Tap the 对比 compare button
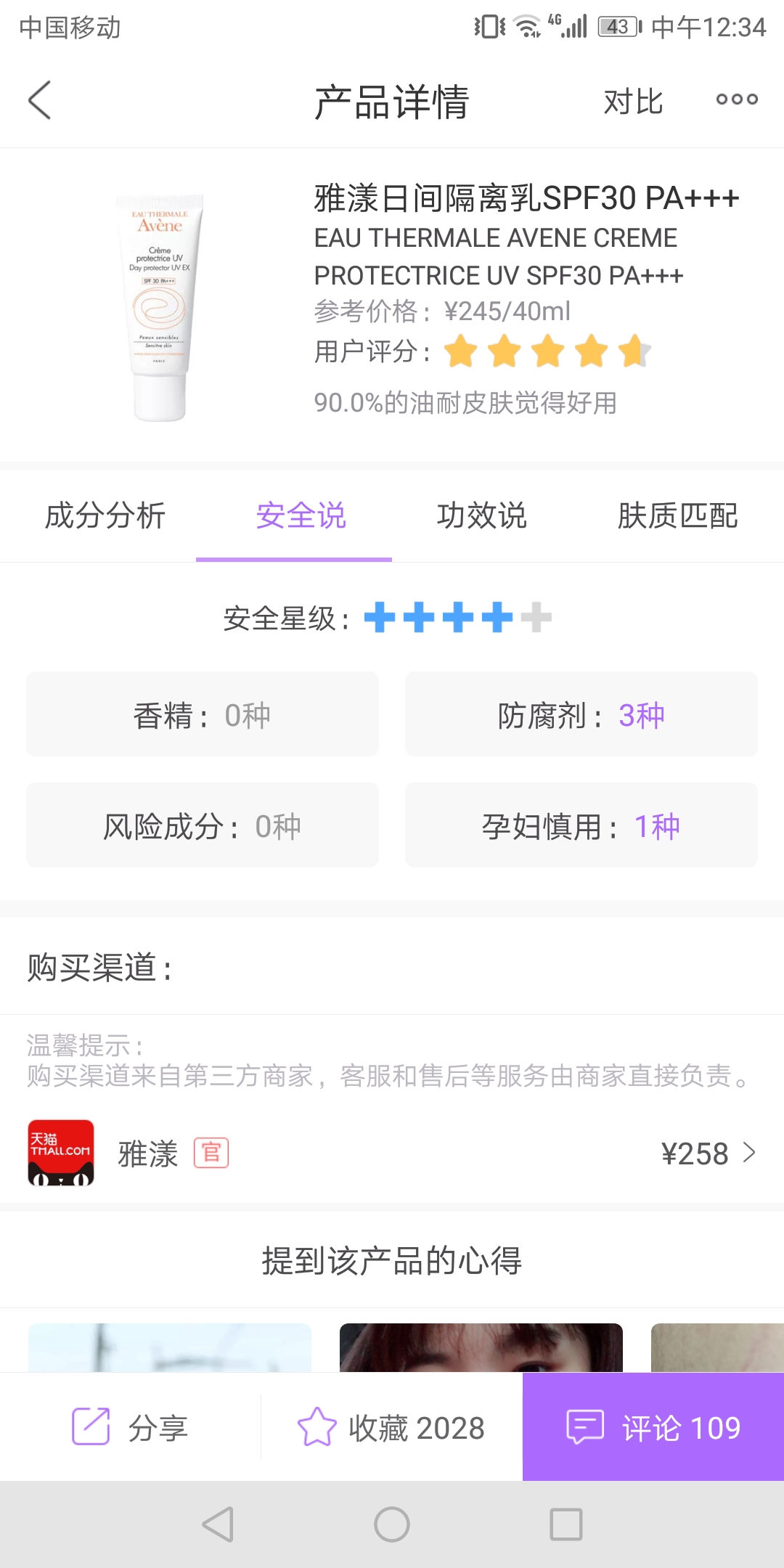Viewport: 784px width, 1568px height. click(x=633, y=102)
